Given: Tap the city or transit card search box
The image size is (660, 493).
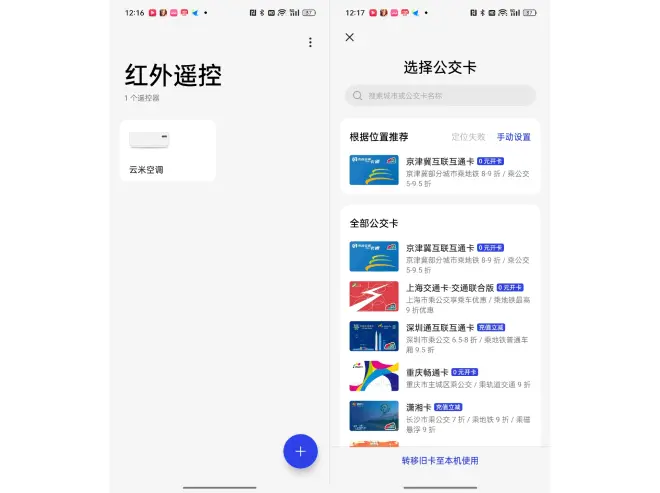Looking at the screenshot, I should 440,96.
